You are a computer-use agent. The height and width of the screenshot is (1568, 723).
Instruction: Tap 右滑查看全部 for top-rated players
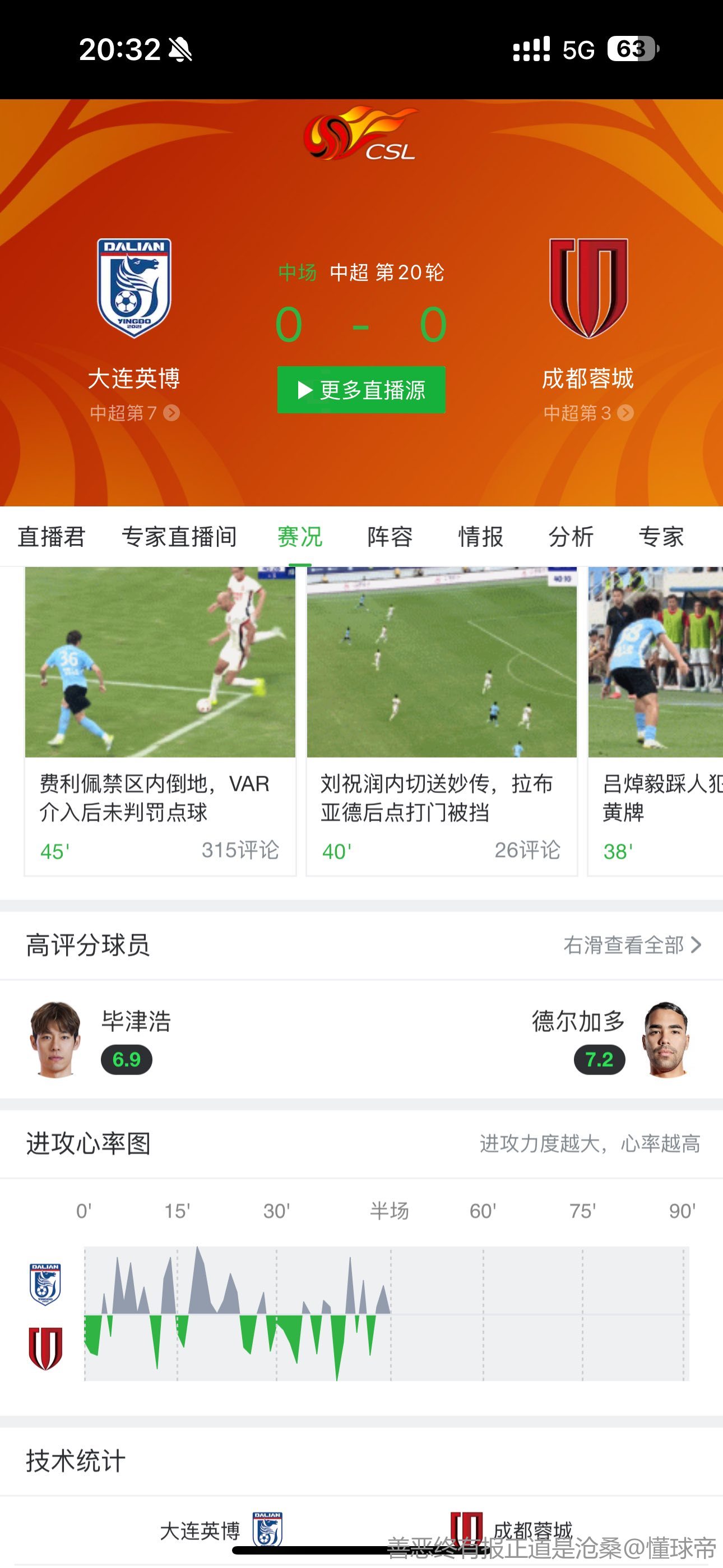[632, 945]
